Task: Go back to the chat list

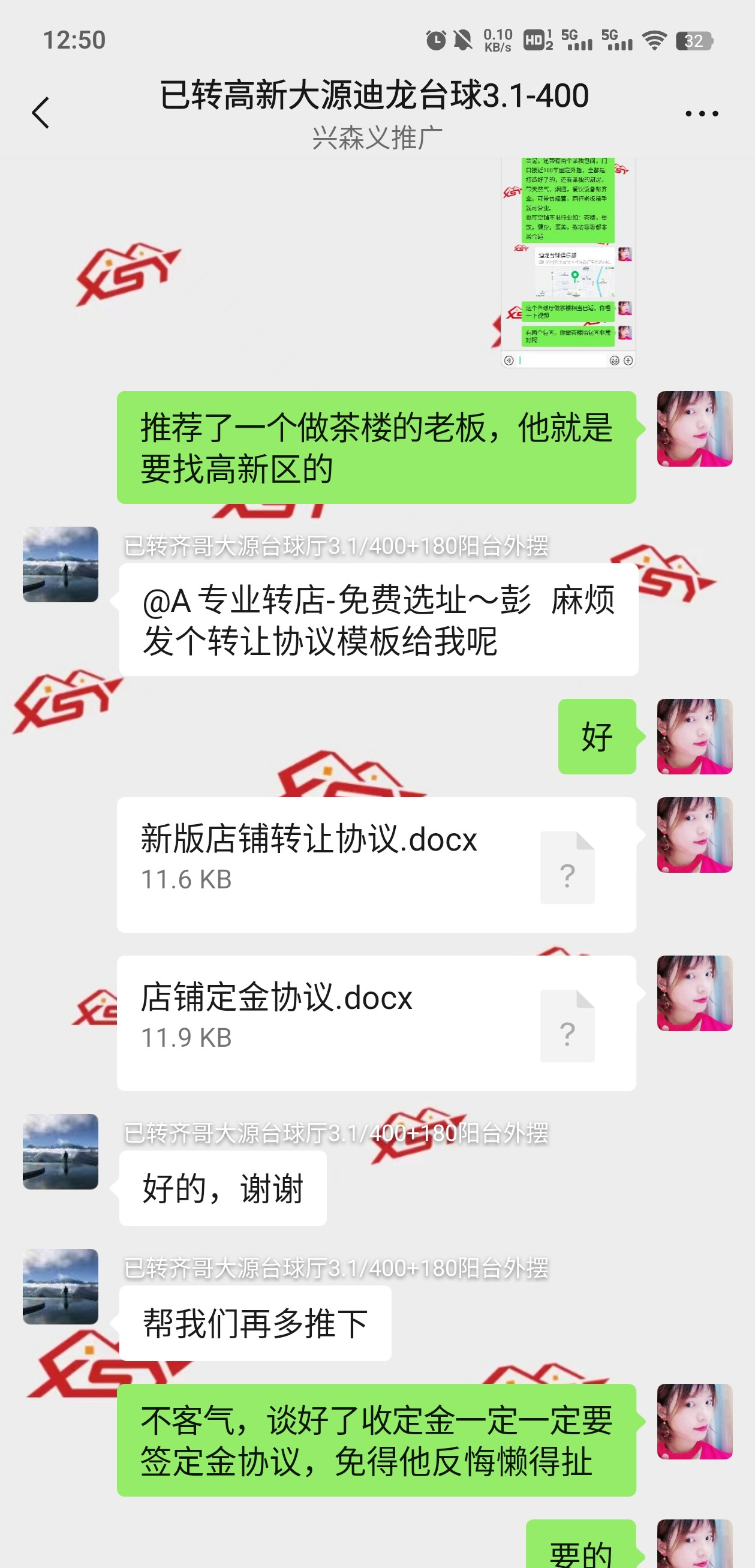Action: tap(40, 113)
